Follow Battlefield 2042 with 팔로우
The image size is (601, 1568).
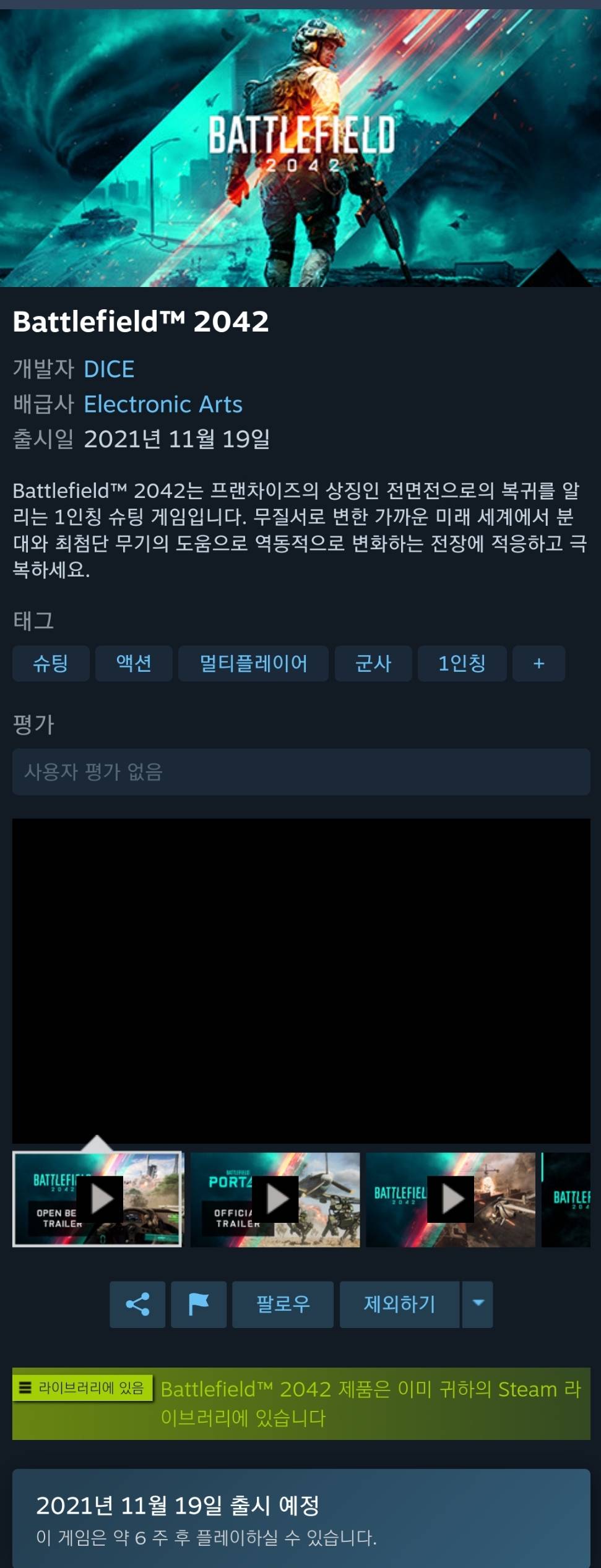click(x=283, y=1305)
